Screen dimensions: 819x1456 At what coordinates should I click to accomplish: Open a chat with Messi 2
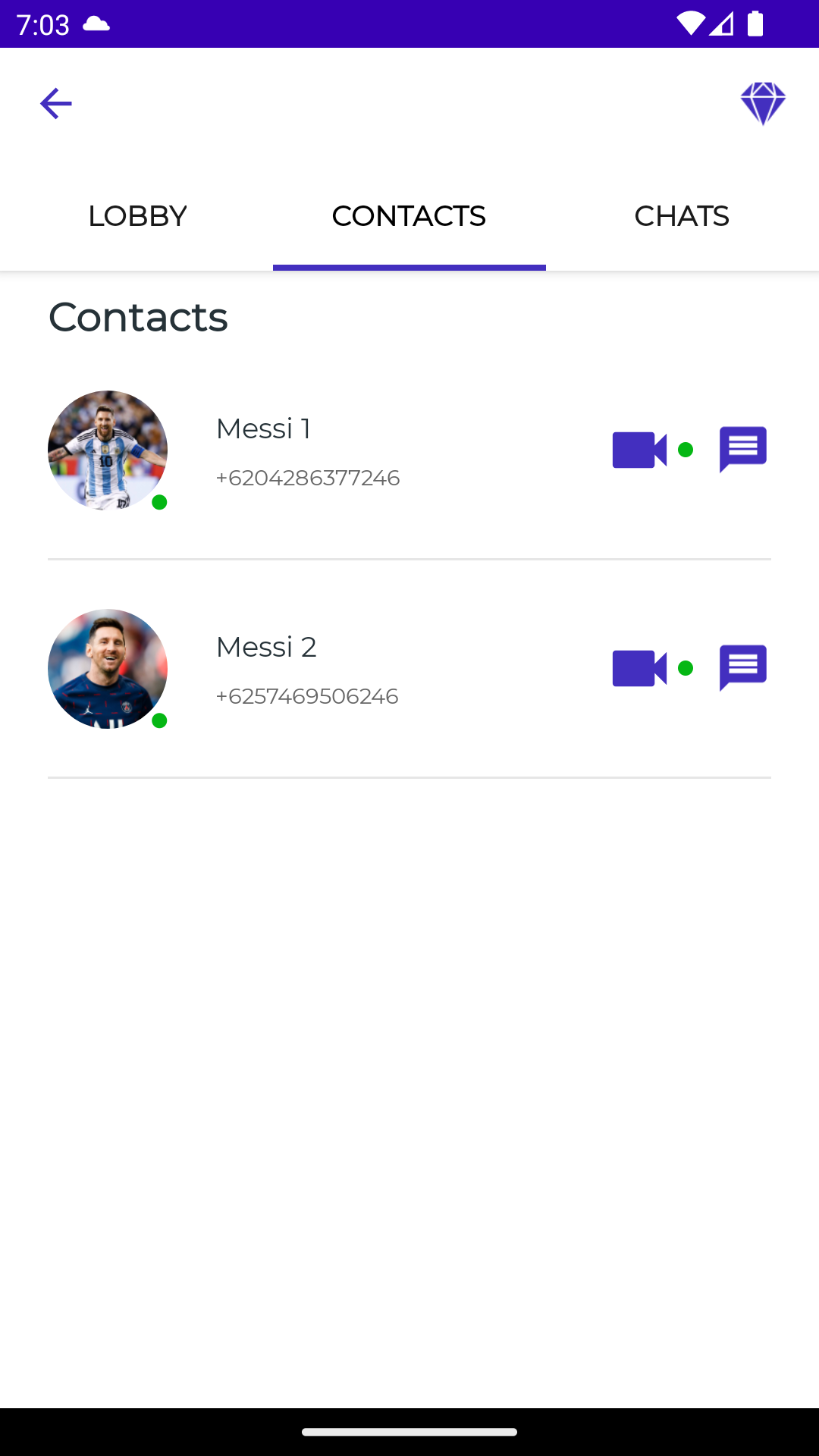742,667
